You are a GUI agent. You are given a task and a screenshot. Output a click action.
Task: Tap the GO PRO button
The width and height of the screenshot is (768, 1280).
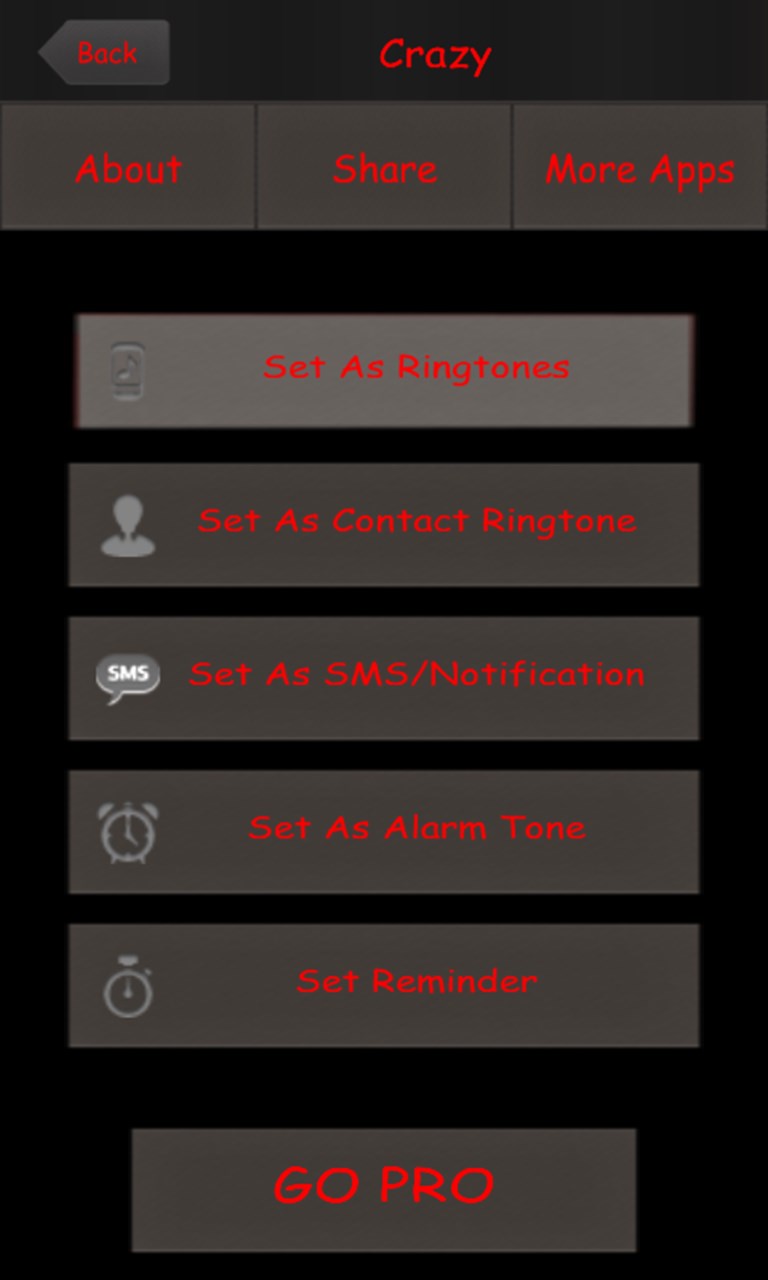384,1189
